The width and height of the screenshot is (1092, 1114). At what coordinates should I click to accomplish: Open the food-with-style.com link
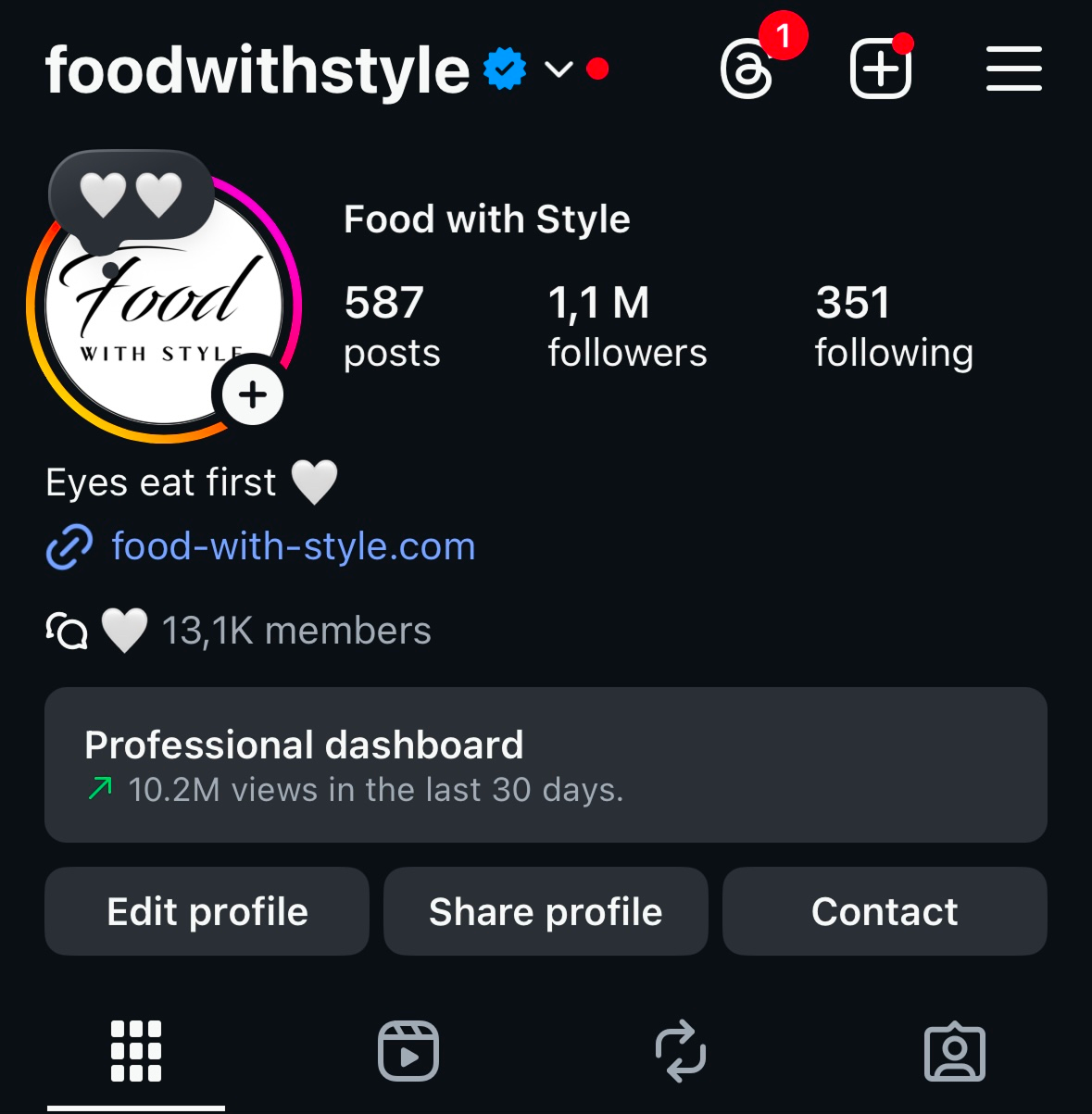coord(292,546)
